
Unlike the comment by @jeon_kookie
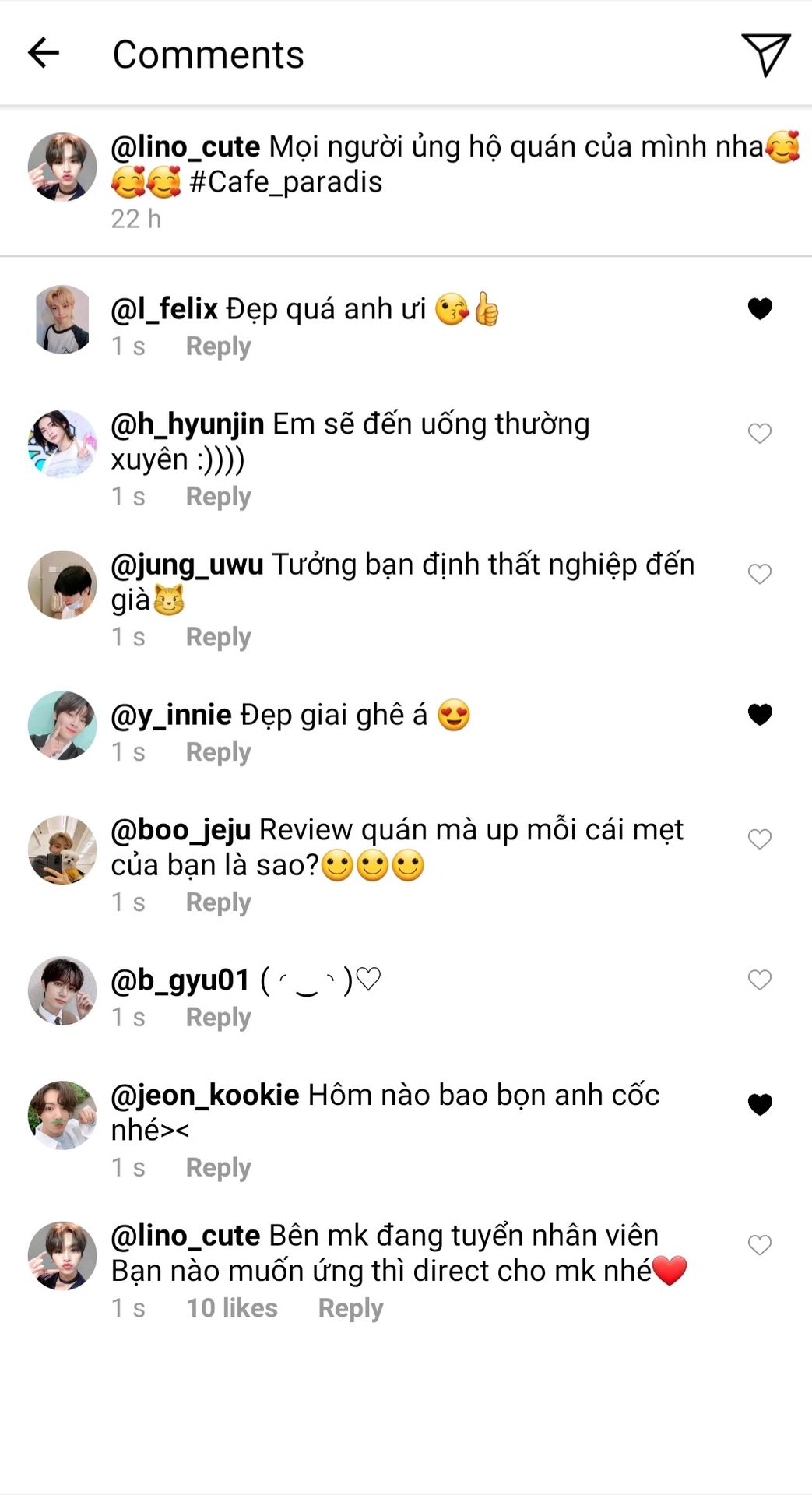[x=760, y=1104]
